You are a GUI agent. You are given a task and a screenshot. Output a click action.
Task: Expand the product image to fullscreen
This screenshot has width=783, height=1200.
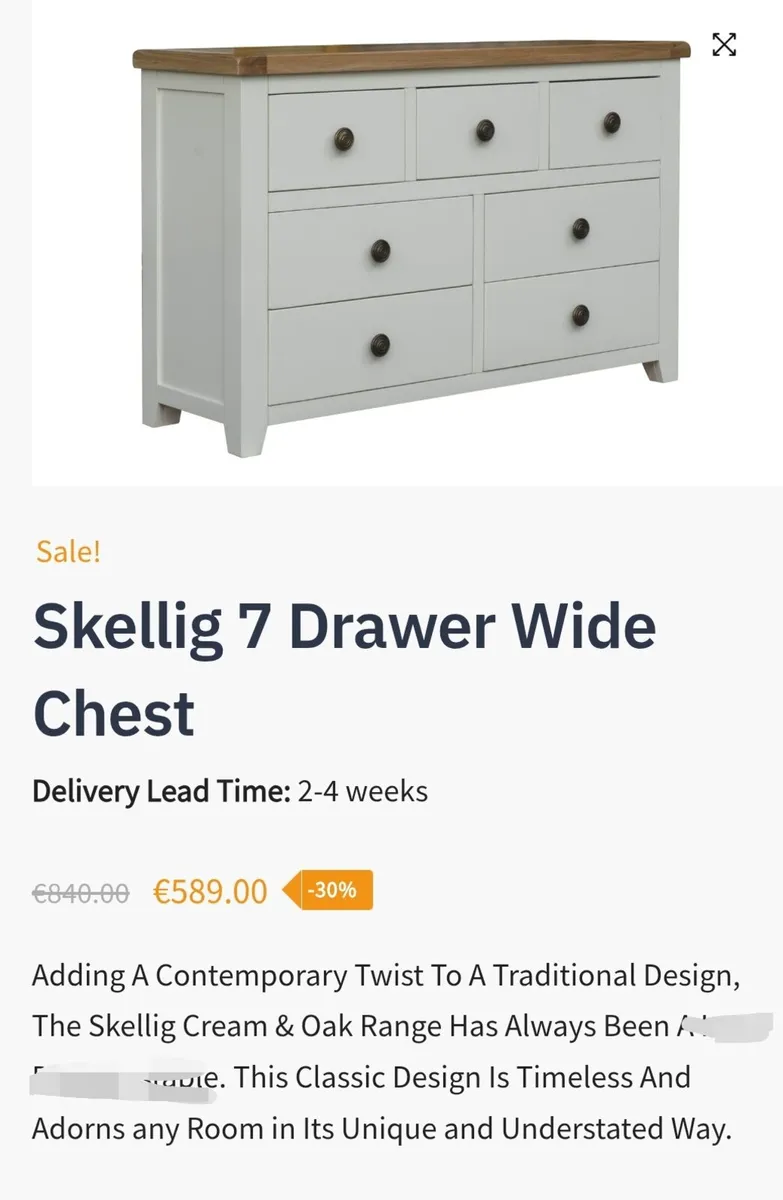coord(724,44)
